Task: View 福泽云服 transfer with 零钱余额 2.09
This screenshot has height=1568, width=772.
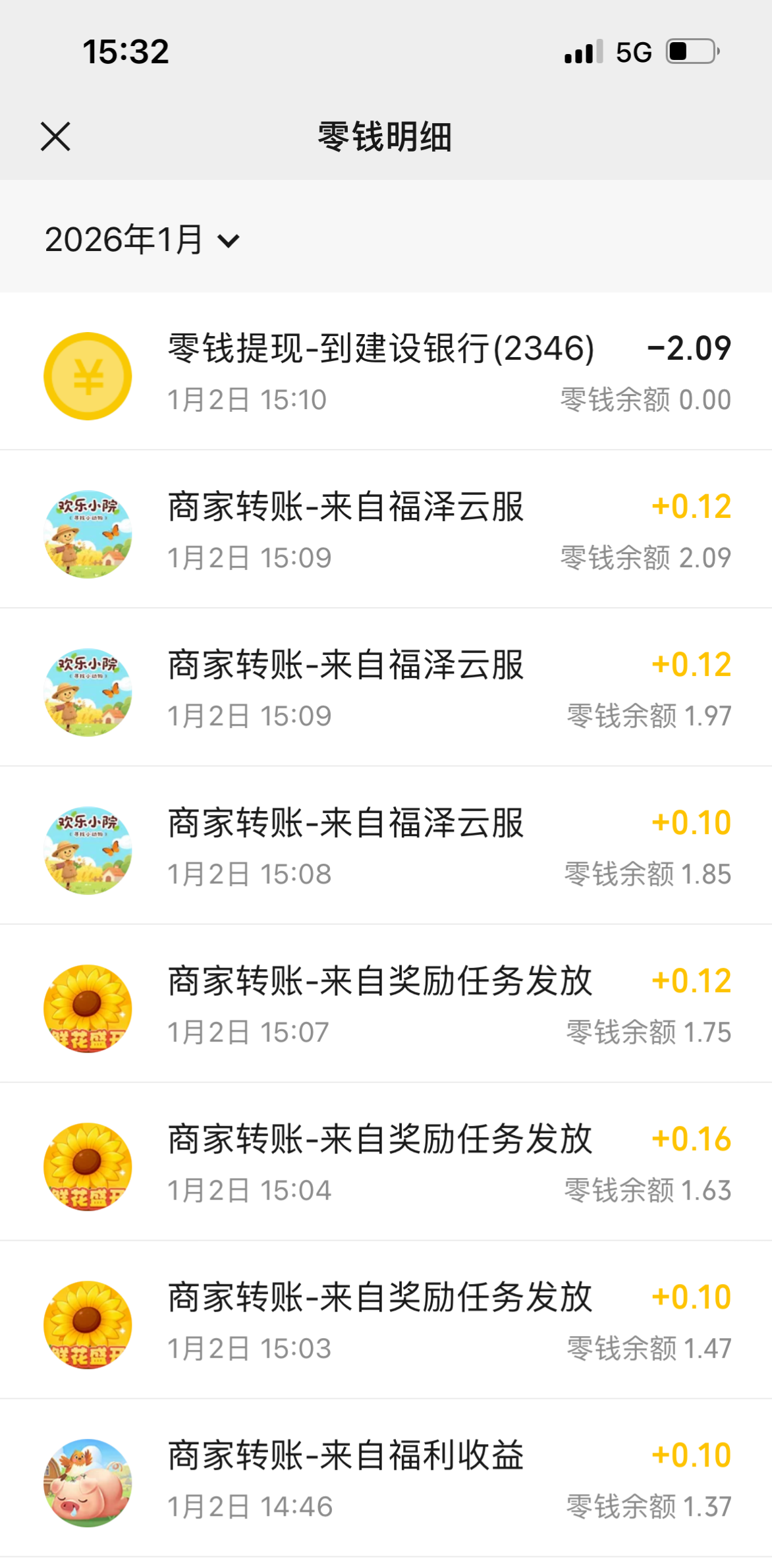Action: 386,530
